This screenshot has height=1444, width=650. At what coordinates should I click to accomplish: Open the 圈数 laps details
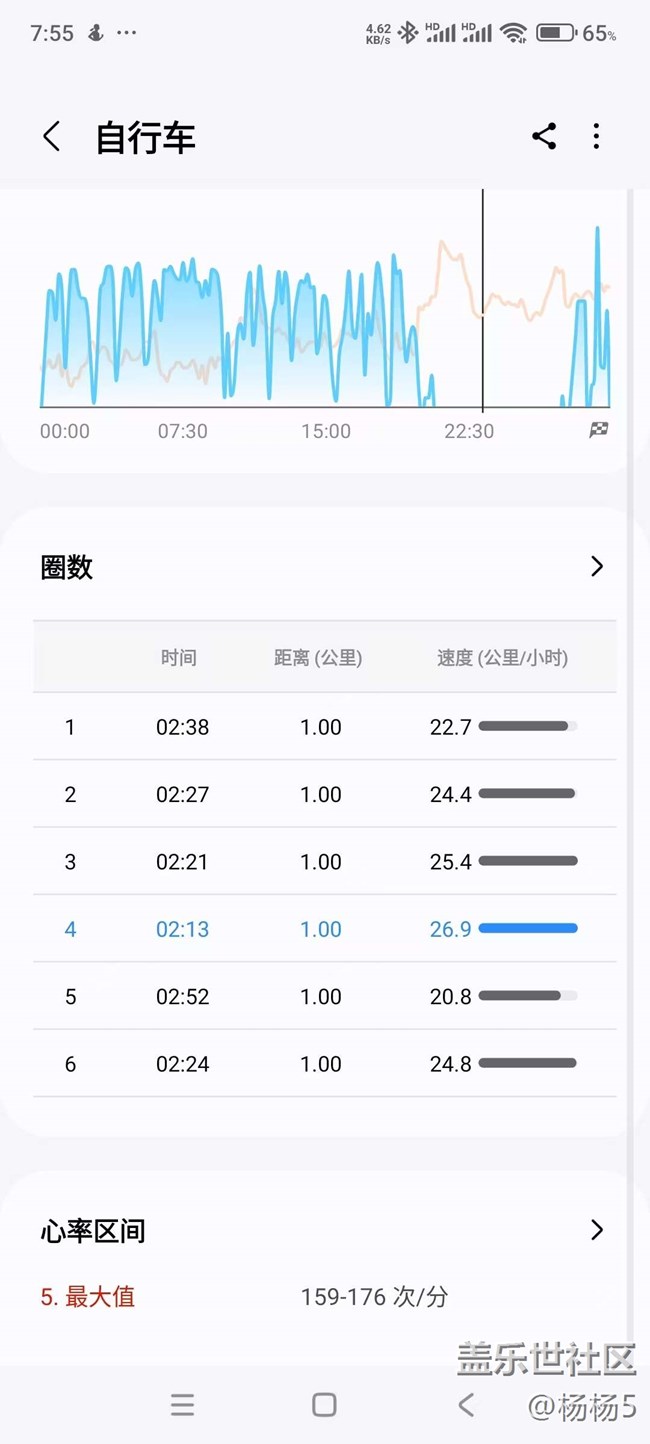(324, 567)
